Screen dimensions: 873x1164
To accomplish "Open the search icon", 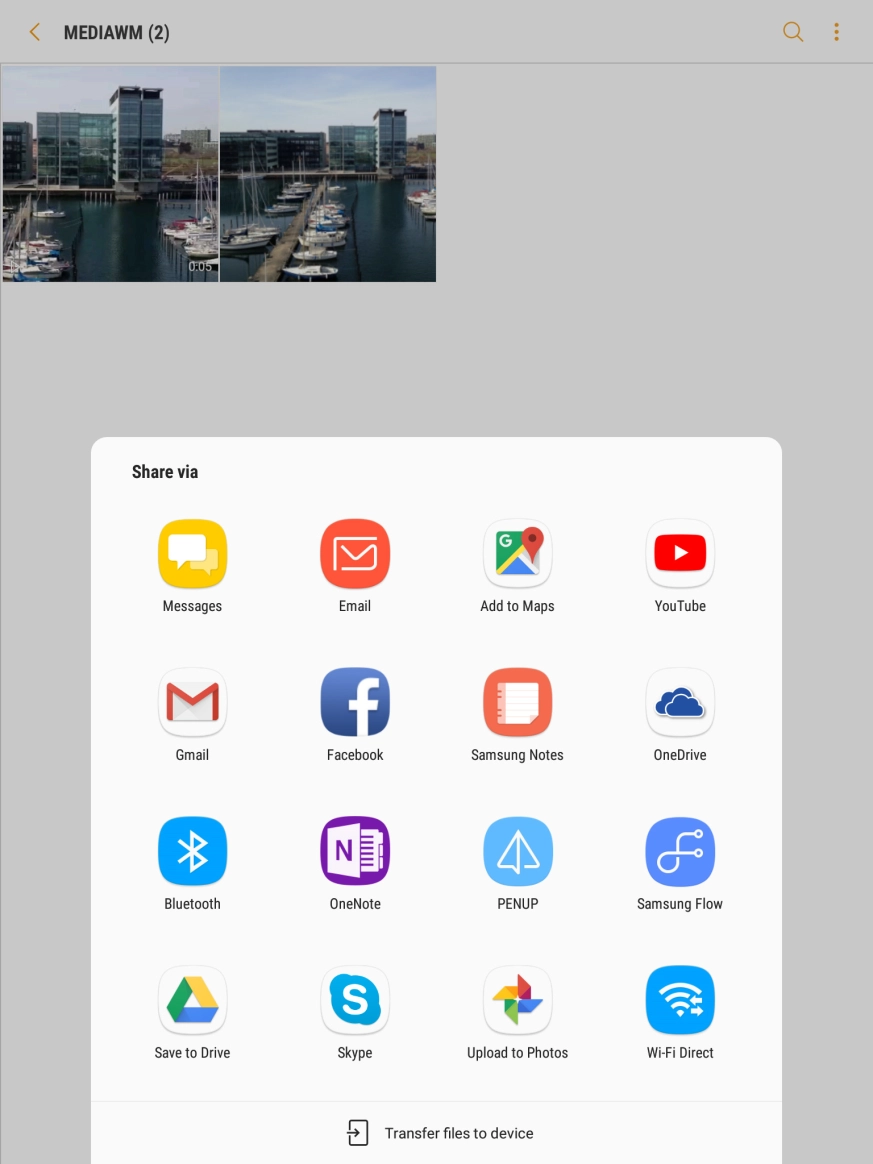I will pos(793,32).
